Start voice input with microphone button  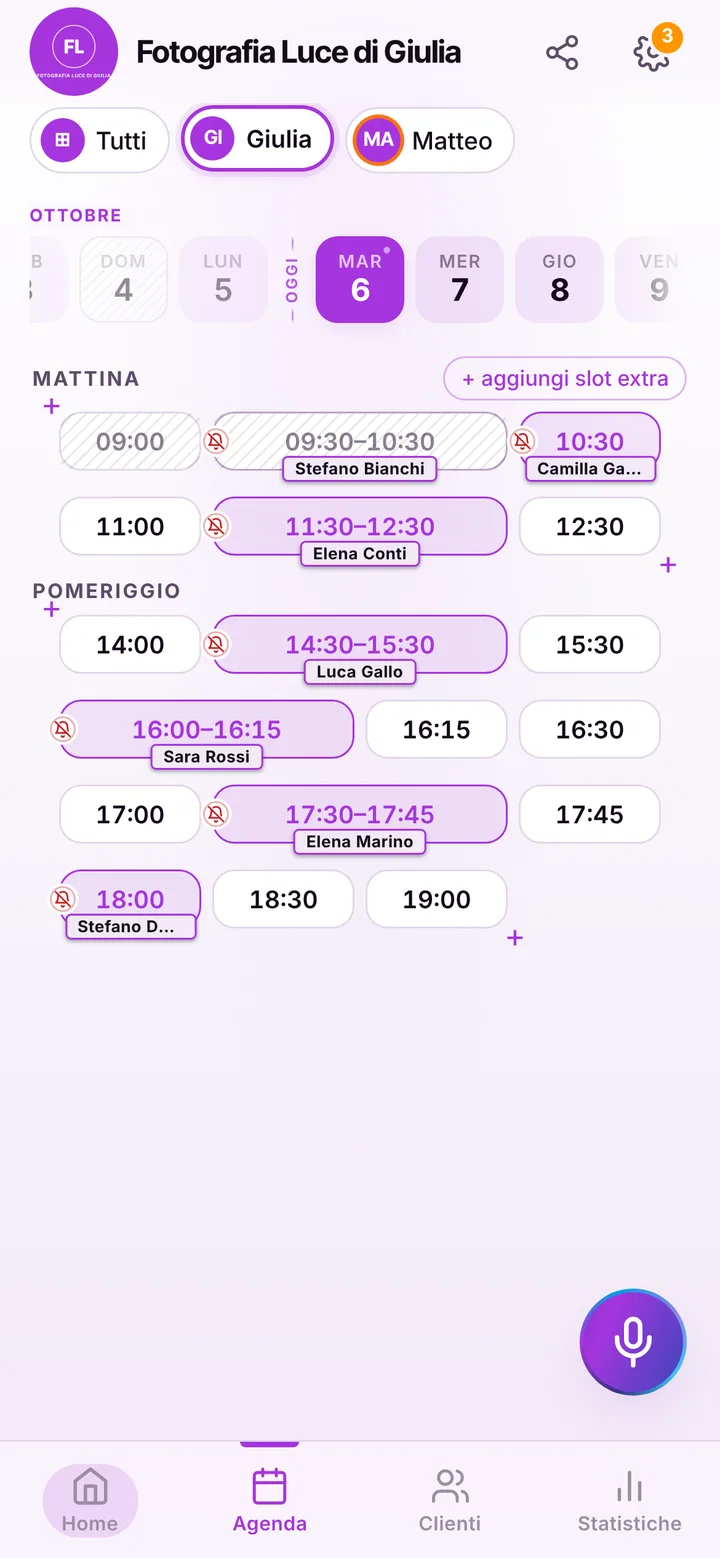click(x=633, y=1342)
